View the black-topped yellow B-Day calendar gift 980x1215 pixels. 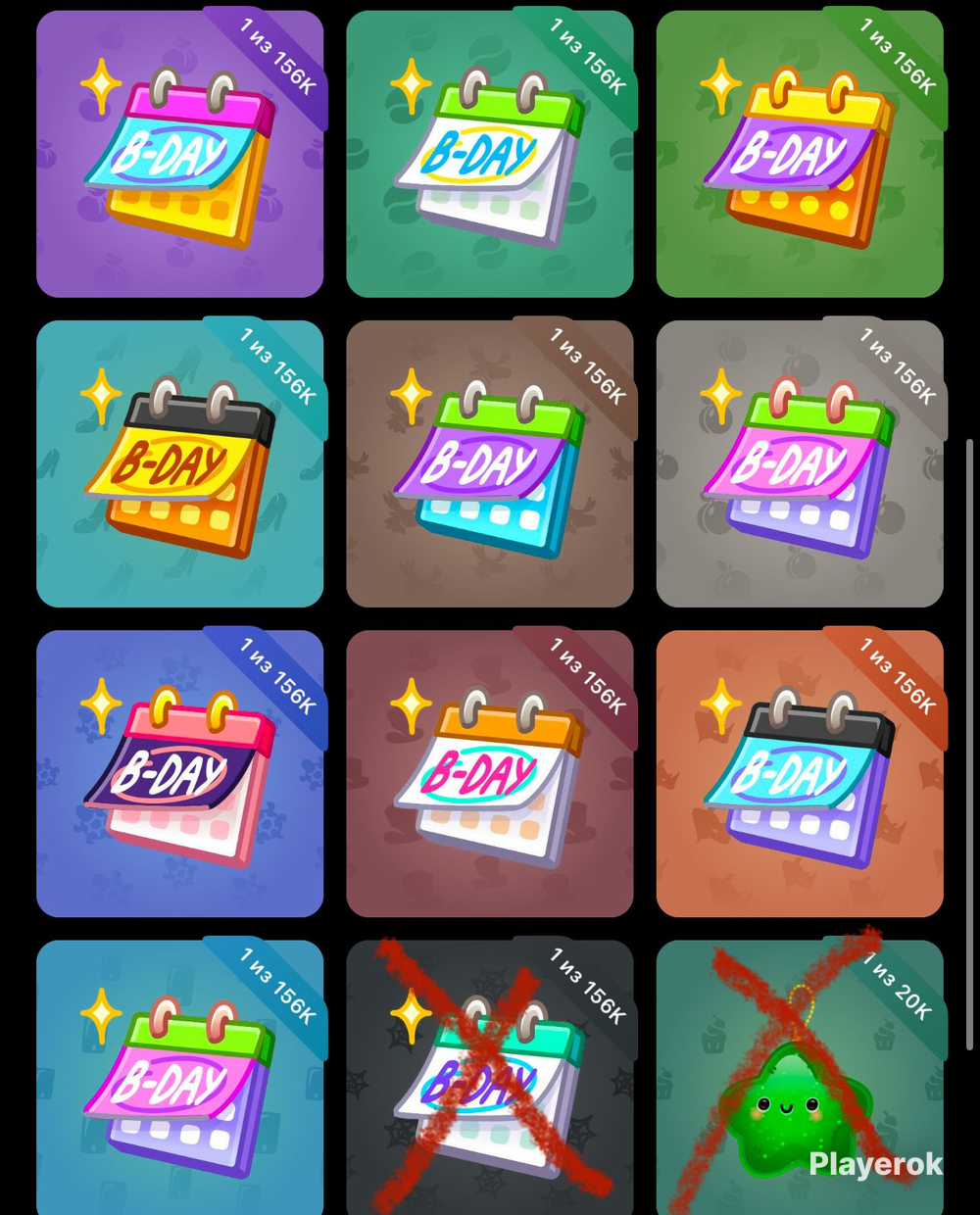coord(179,463)
